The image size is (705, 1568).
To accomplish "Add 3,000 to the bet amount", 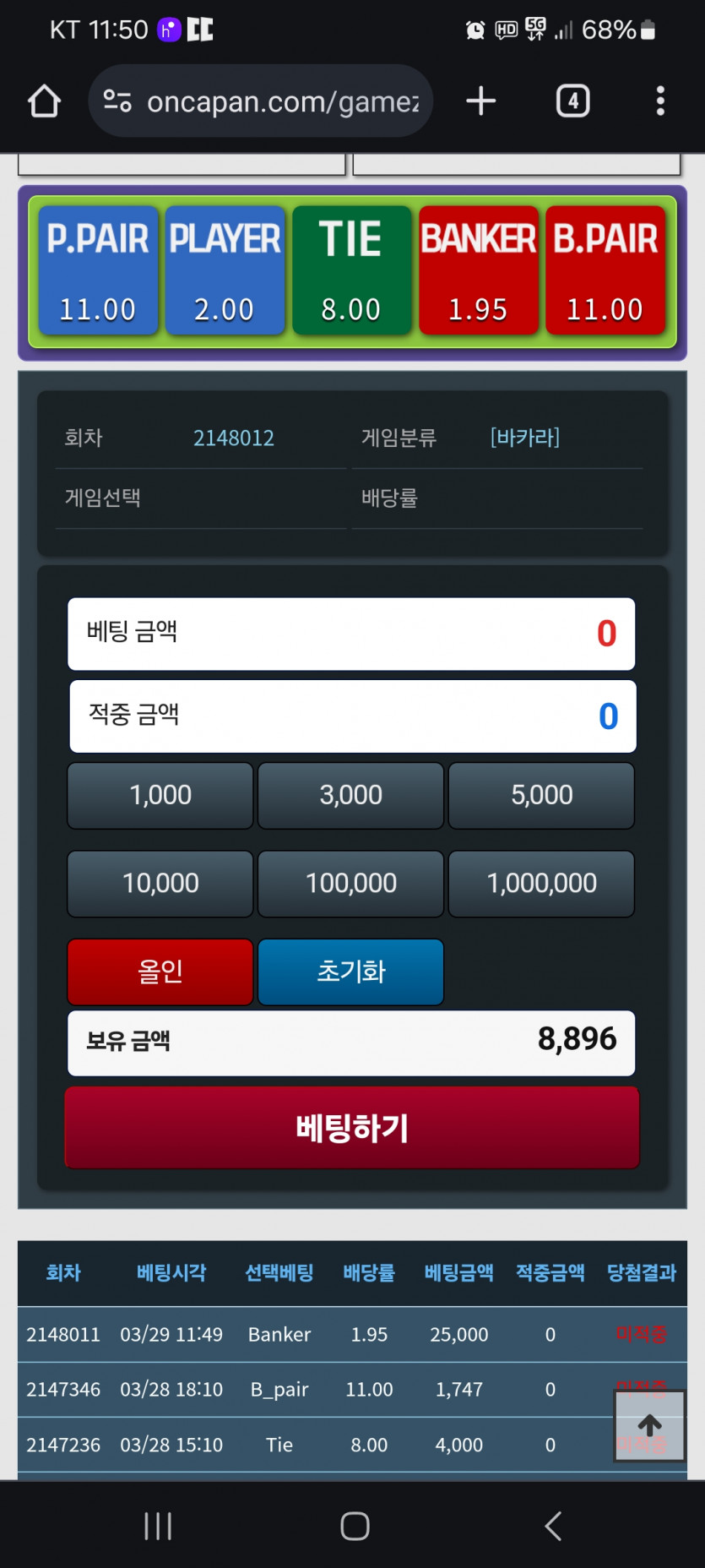I will 350,795.
